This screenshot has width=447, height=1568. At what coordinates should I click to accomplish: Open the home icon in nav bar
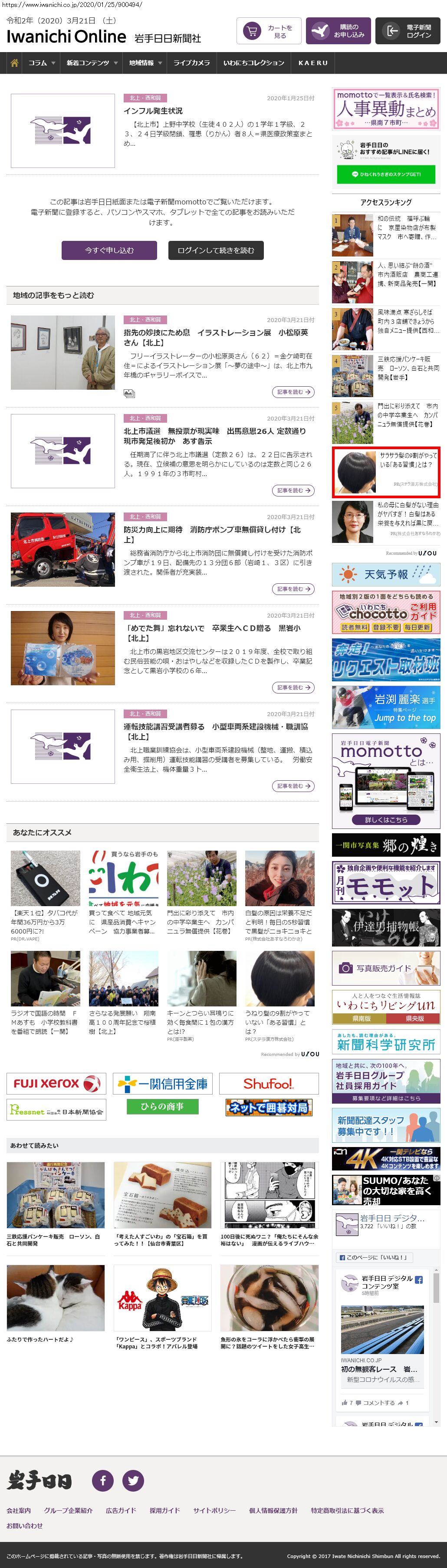pos(15,62)
